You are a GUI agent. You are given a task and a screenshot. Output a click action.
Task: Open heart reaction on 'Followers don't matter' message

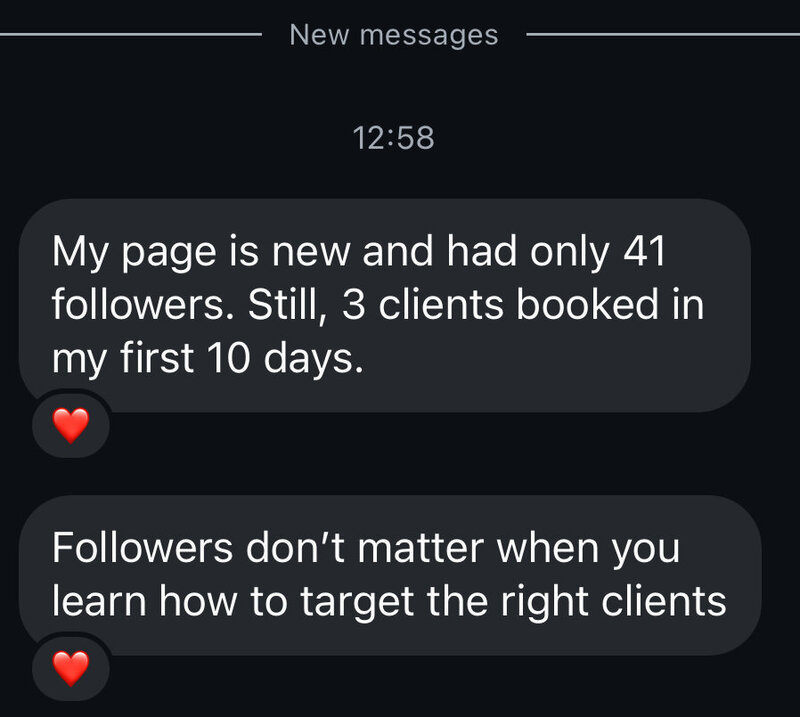point(70,667)
